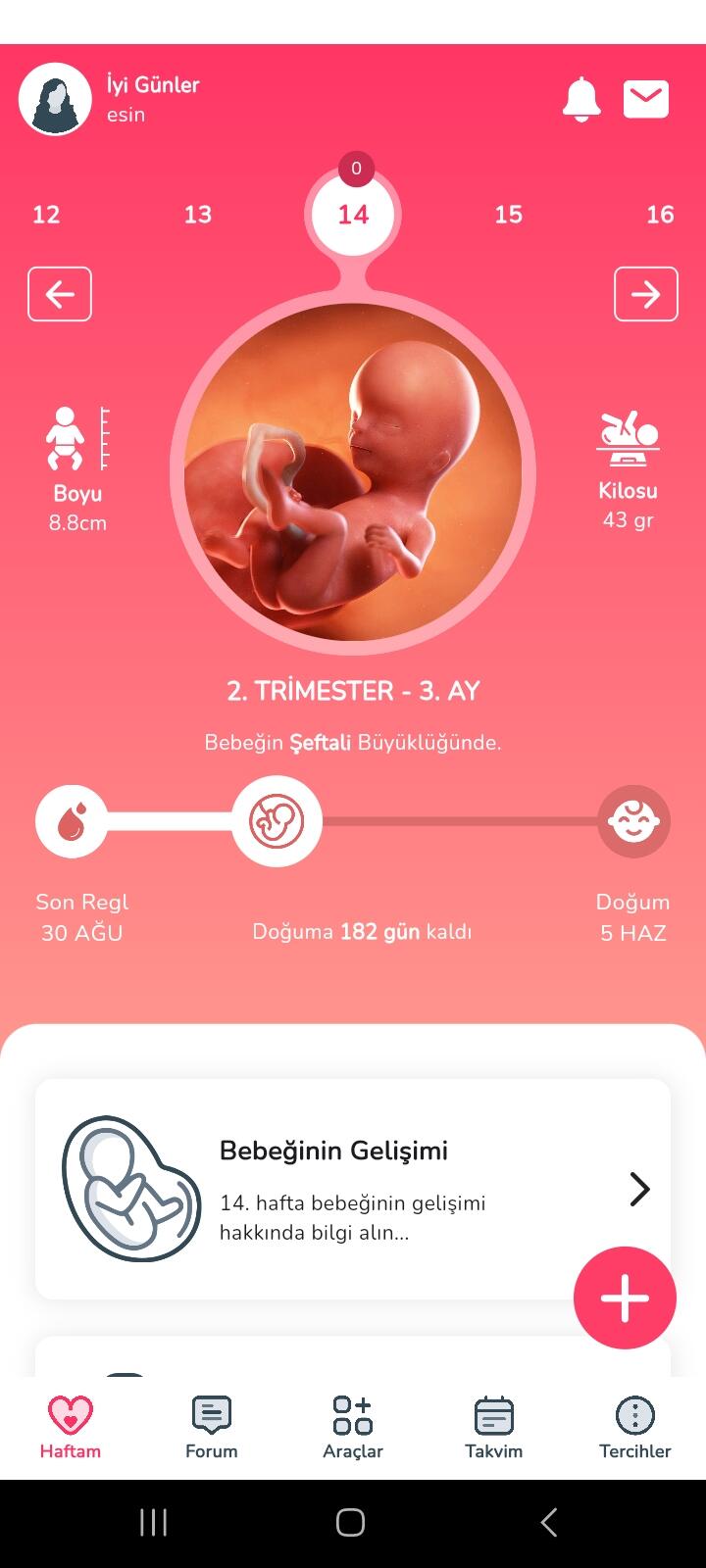The height and width of the screenshot is (1568, 706).
Task: Select week 16
Action: pos(660,215)
